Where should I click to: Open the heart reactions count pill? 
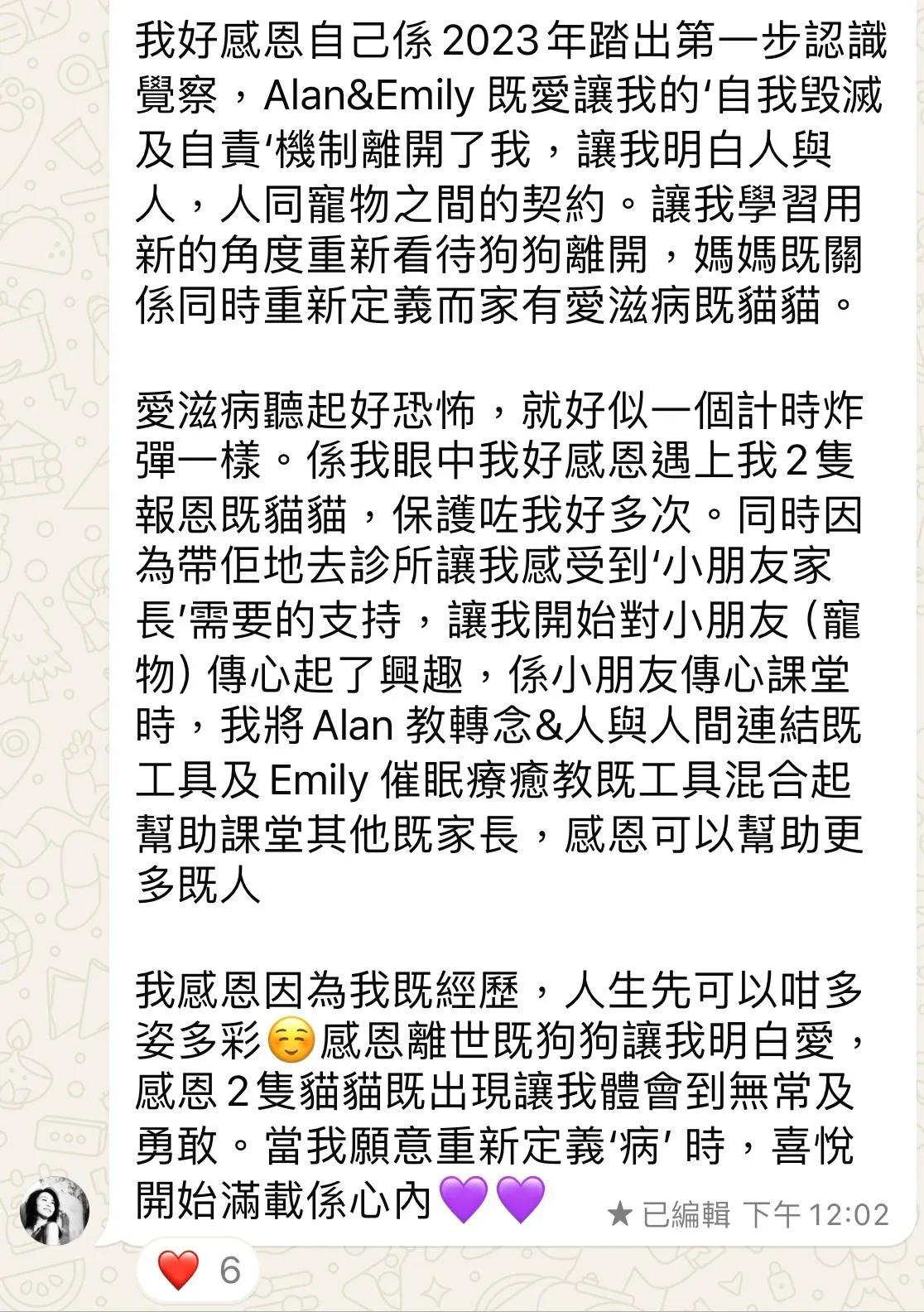coord(198,1270)
